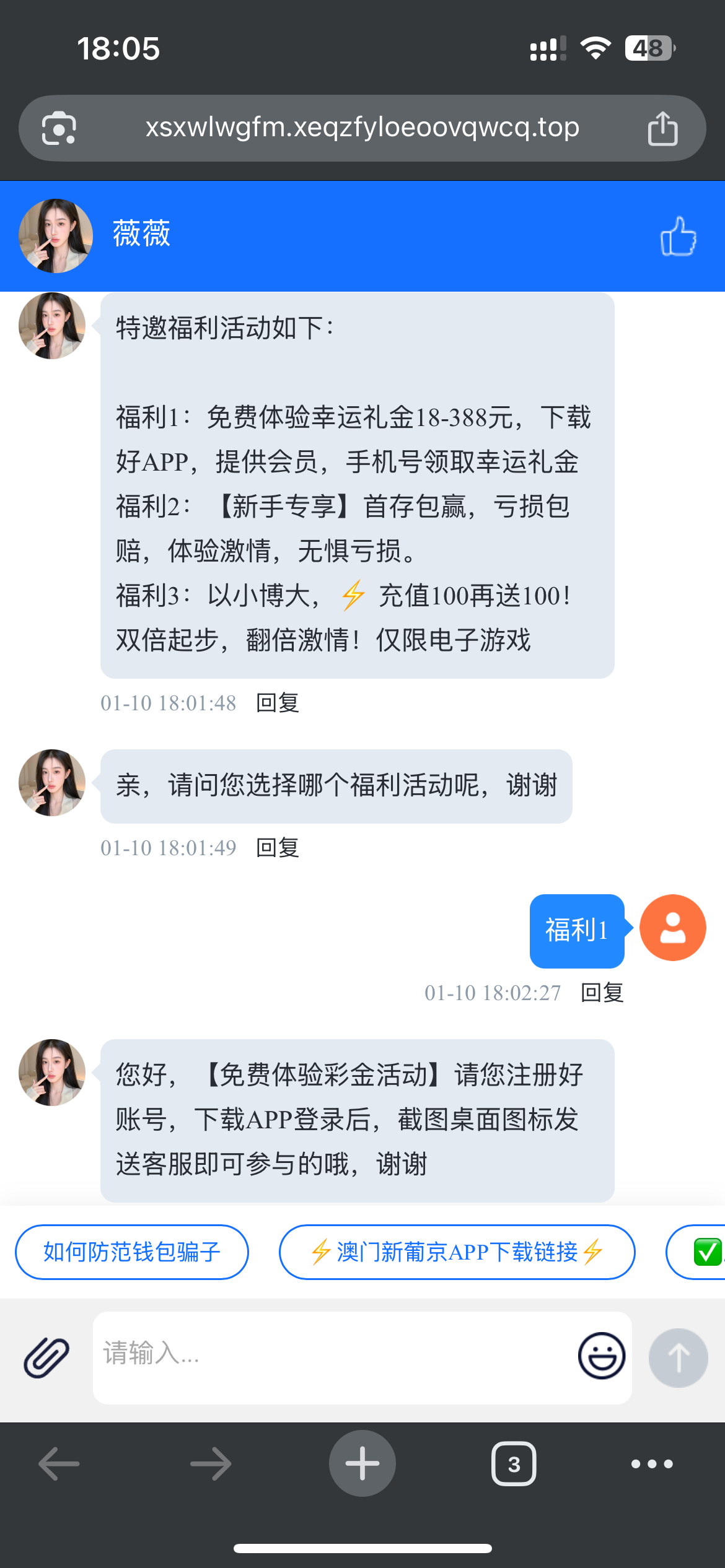Reply to the 18:01:48 message
The width and height of the screenshot is (725, 1568).
(278, 703)
